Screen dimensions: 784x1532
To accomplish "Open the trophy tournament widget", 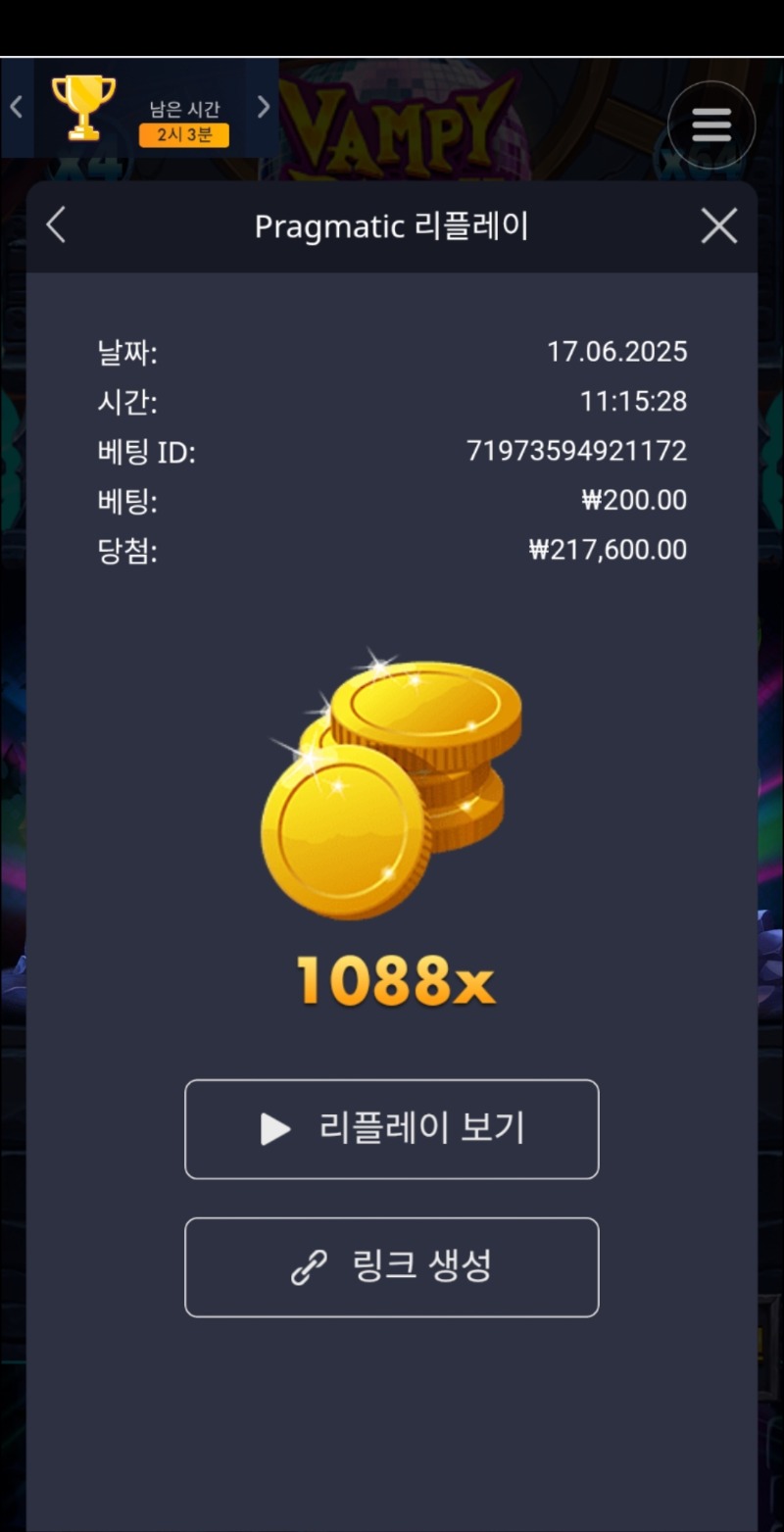I will click(x=84, y=108).
